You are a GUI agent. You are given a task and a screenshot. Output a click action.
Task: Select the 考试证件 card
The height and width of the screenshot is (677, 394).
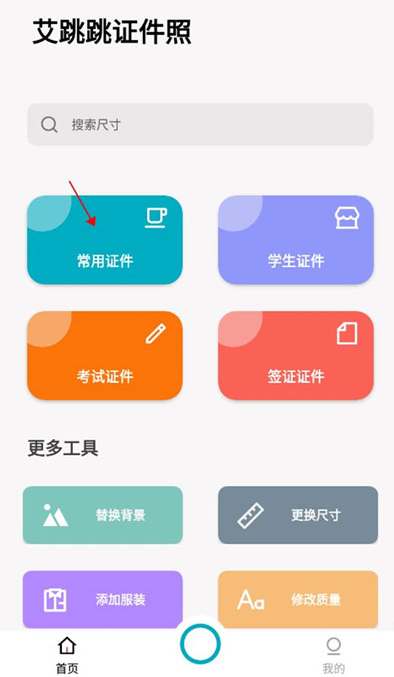click(105, 355)
